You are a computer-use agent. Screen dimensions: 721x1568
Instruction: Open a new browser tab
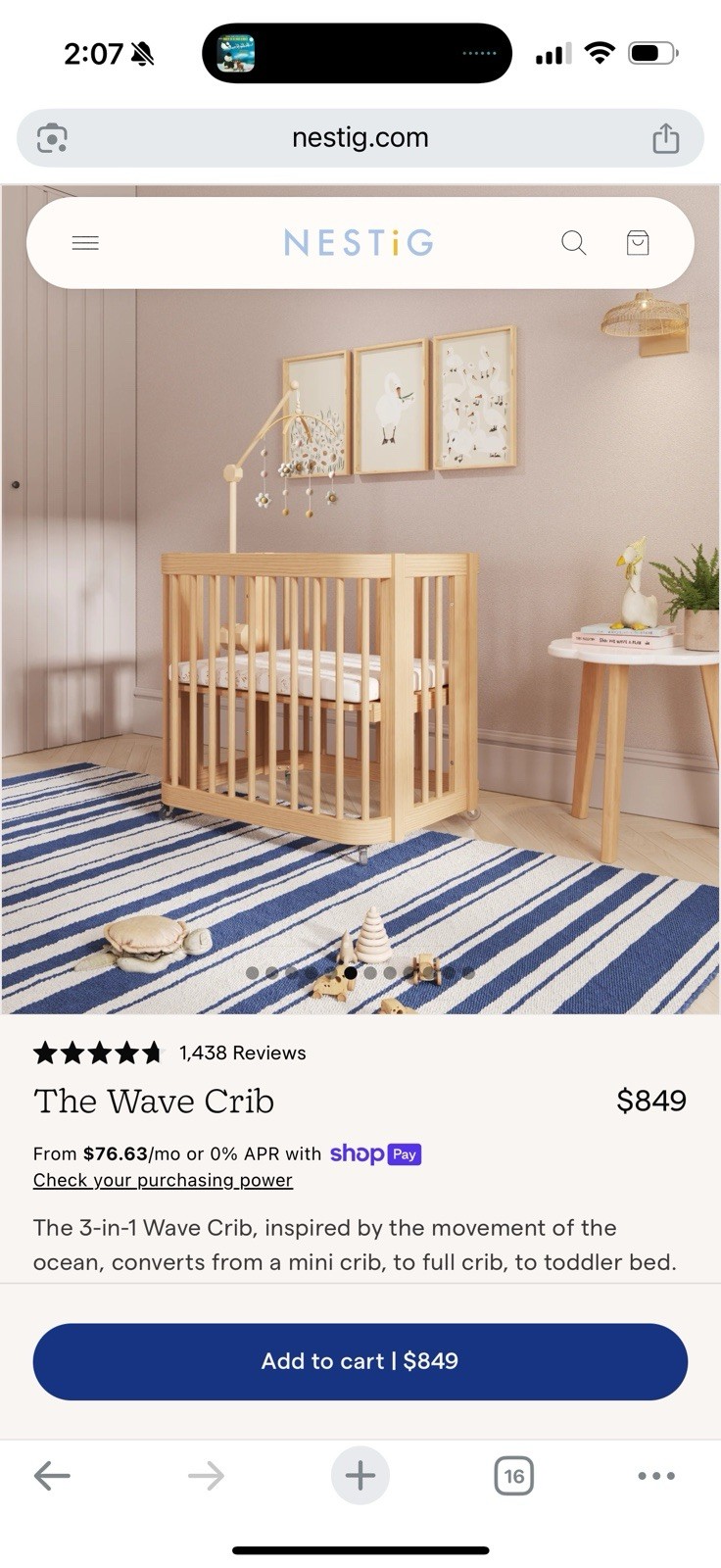(360, 1475)
